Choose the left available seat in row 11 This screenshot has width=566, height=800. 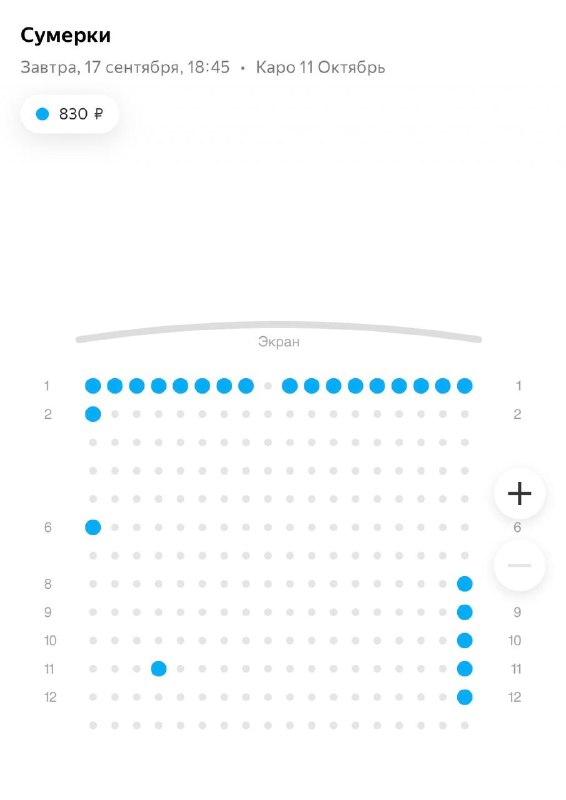click(159, 668)
